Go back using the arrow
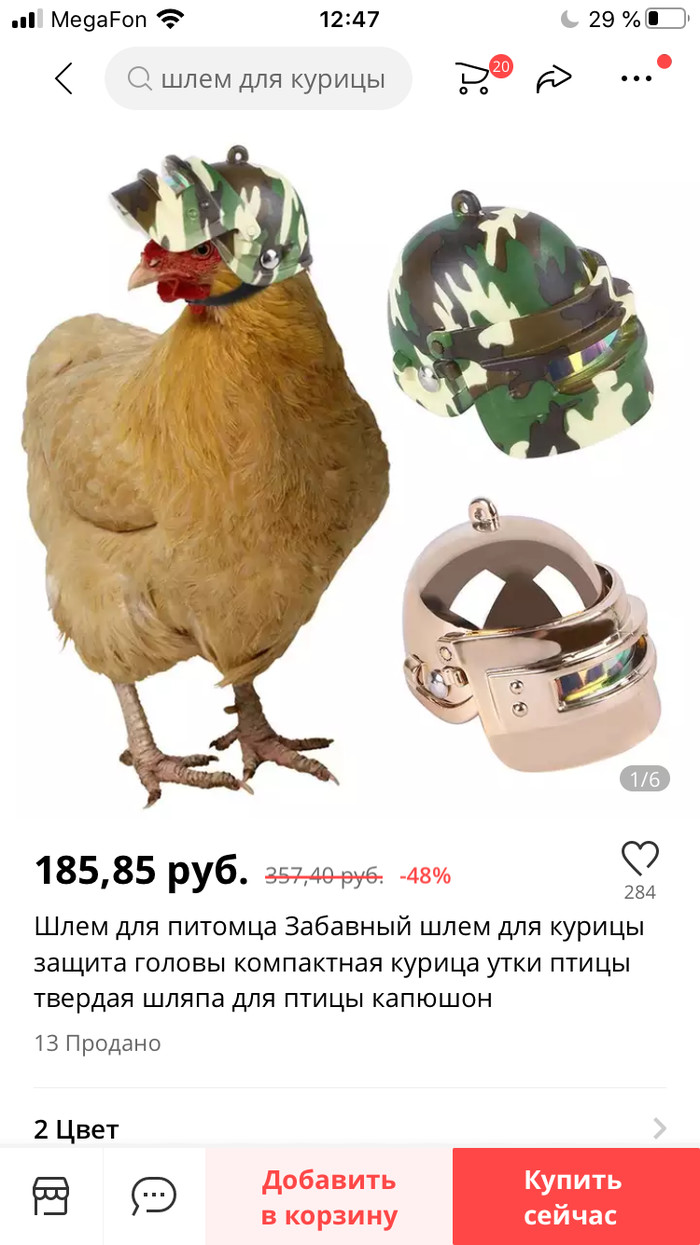The height and width of the screenshot is (1245, 700). pos(64,78)
